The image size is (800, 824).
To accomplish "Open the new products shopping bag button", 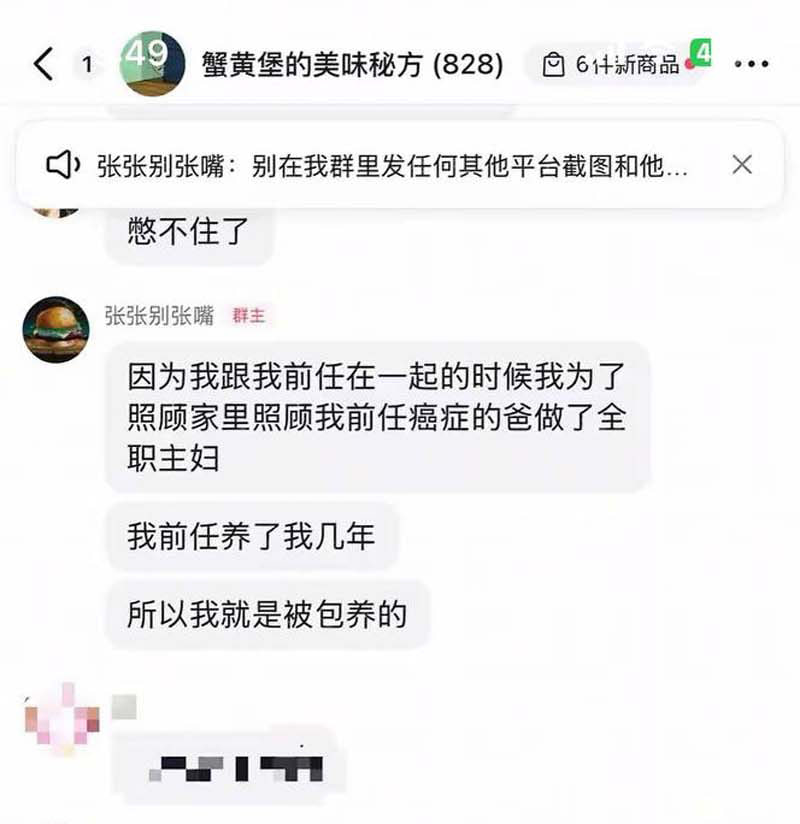I will [x=612, y=65].
